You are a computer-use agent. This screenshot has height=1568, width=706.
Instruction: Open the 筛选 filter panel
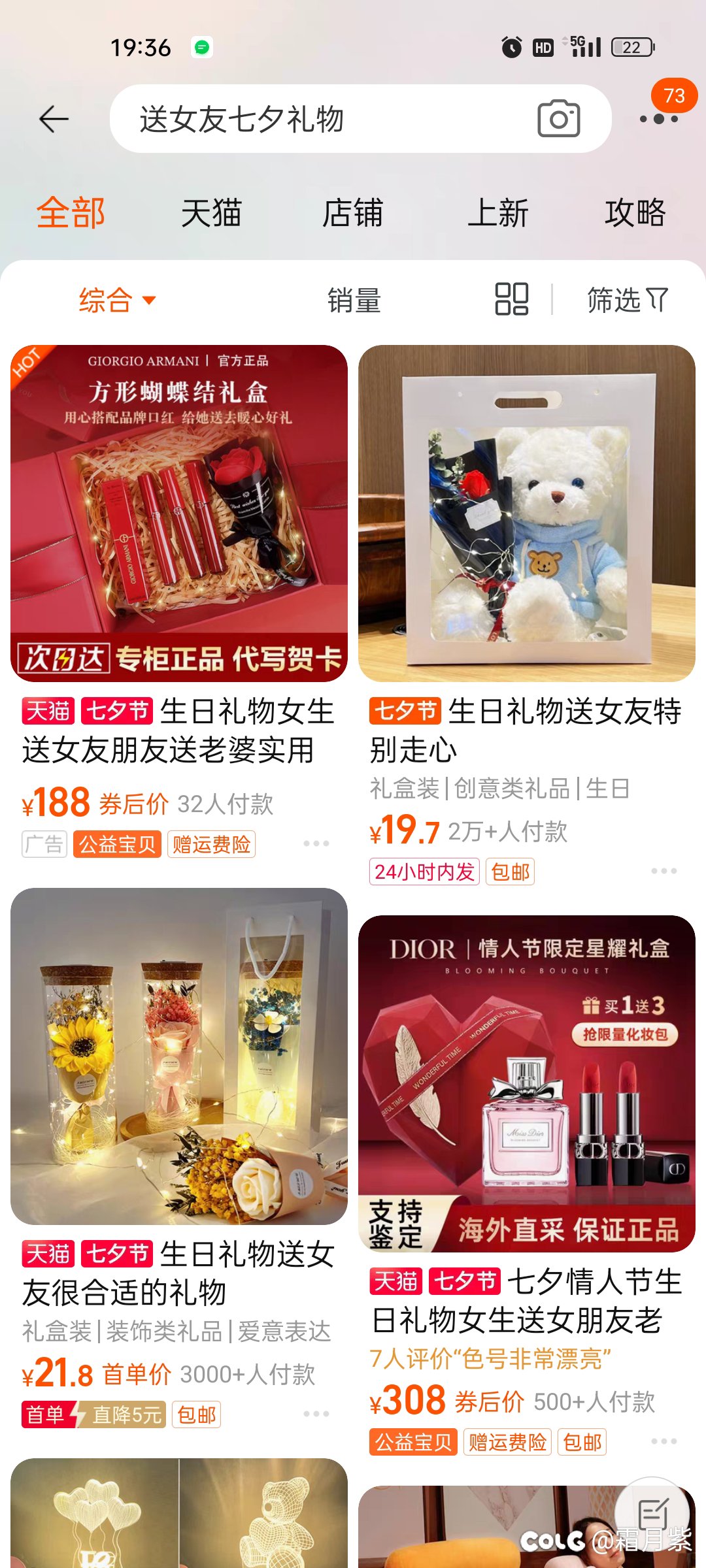[628, 301]
